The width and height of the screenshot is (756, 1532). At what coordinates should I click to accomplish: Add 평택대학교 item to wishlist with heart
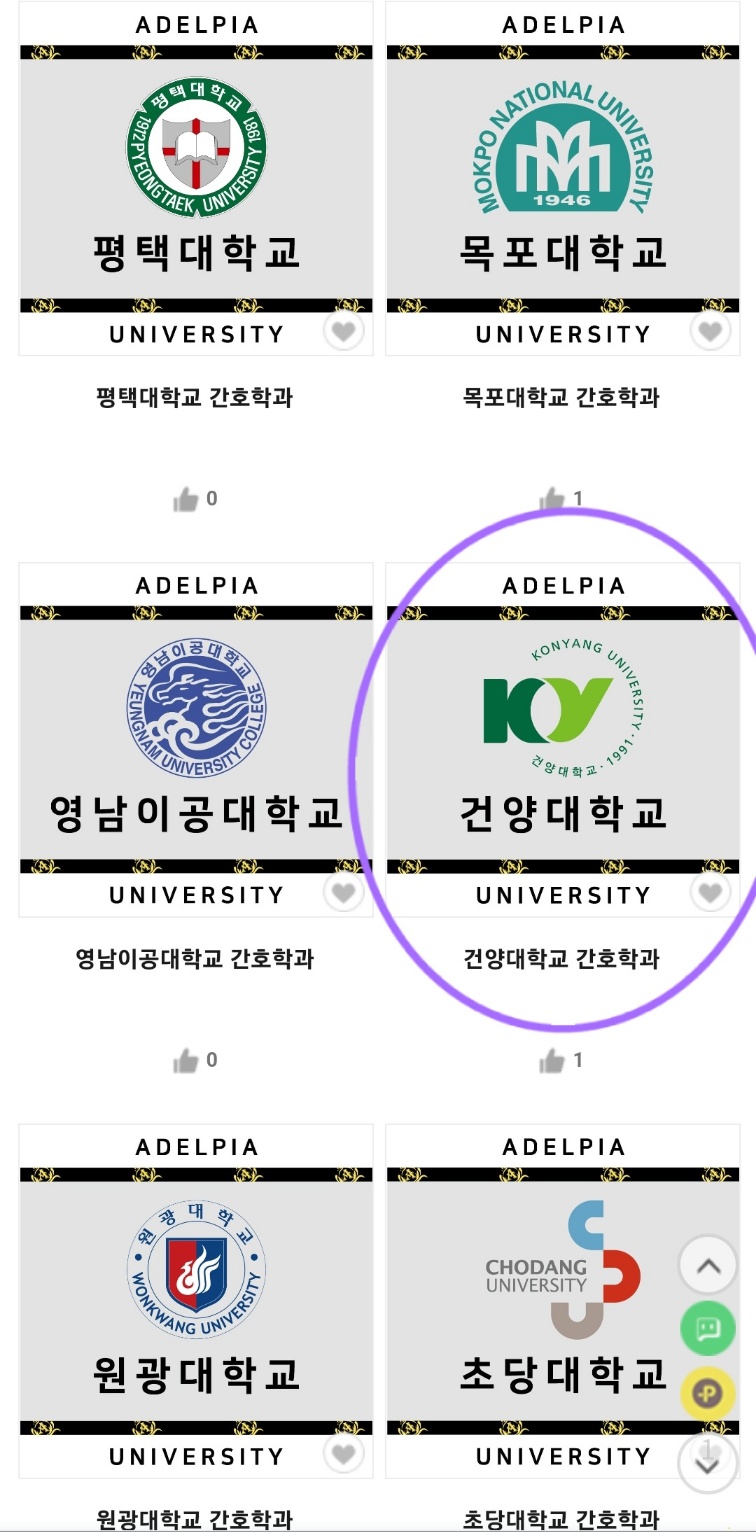pos(344,331)
